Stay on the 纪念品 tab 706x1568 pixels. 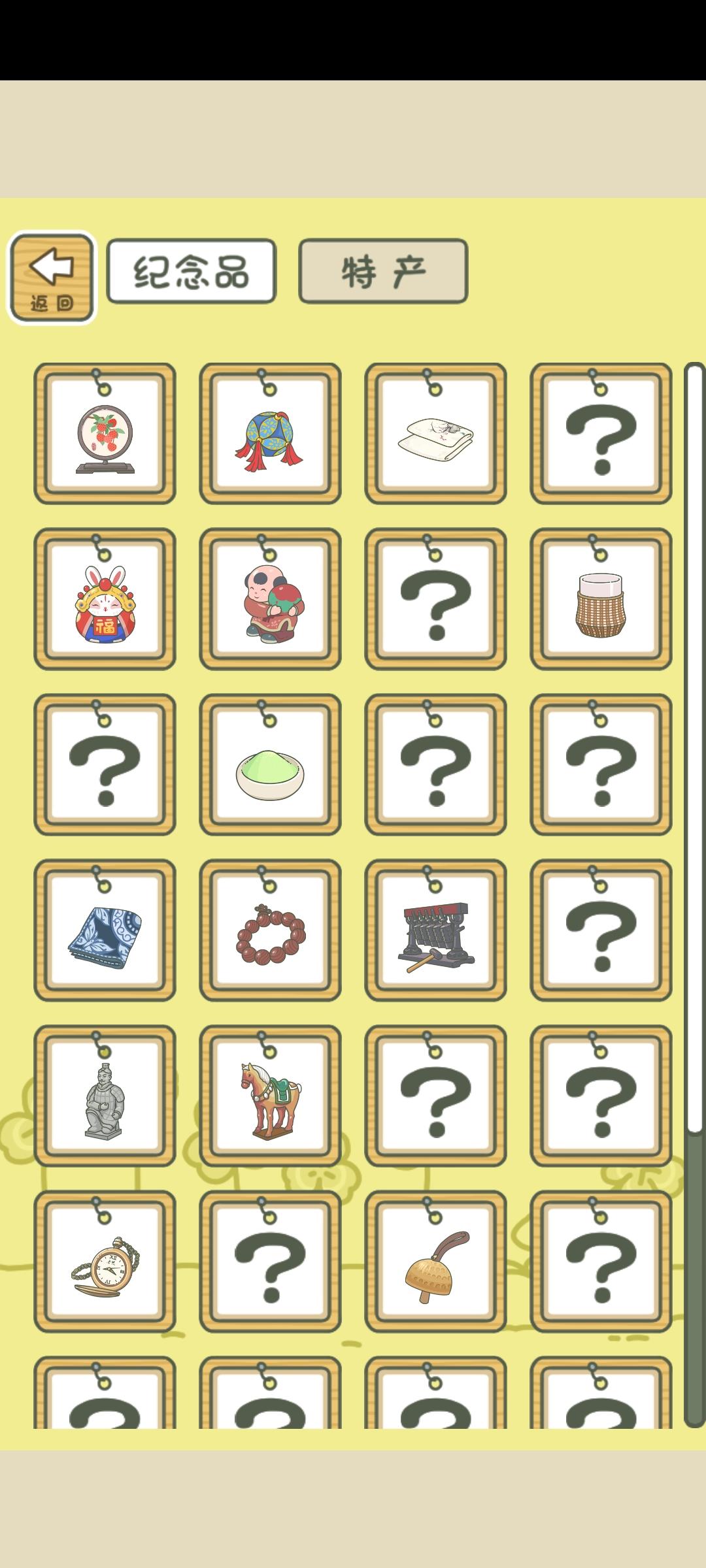pyautogui.click(x=193, y=272)
